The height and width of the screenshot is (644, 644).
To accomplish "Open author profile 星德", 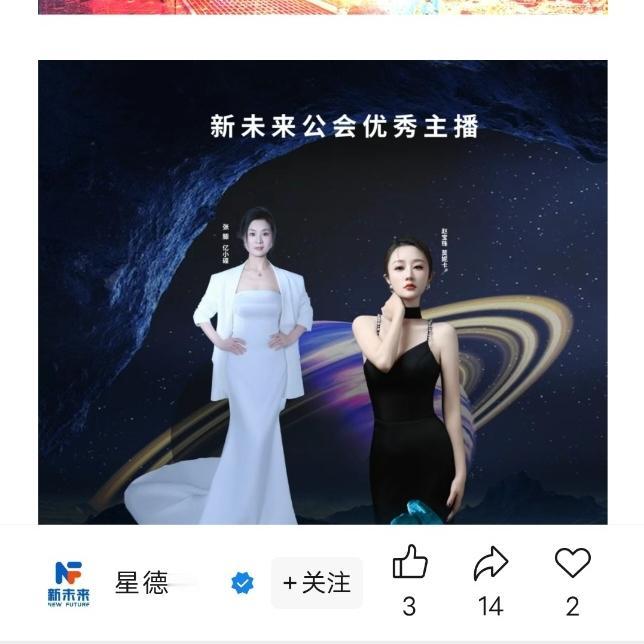I will (x=142, y=582).
